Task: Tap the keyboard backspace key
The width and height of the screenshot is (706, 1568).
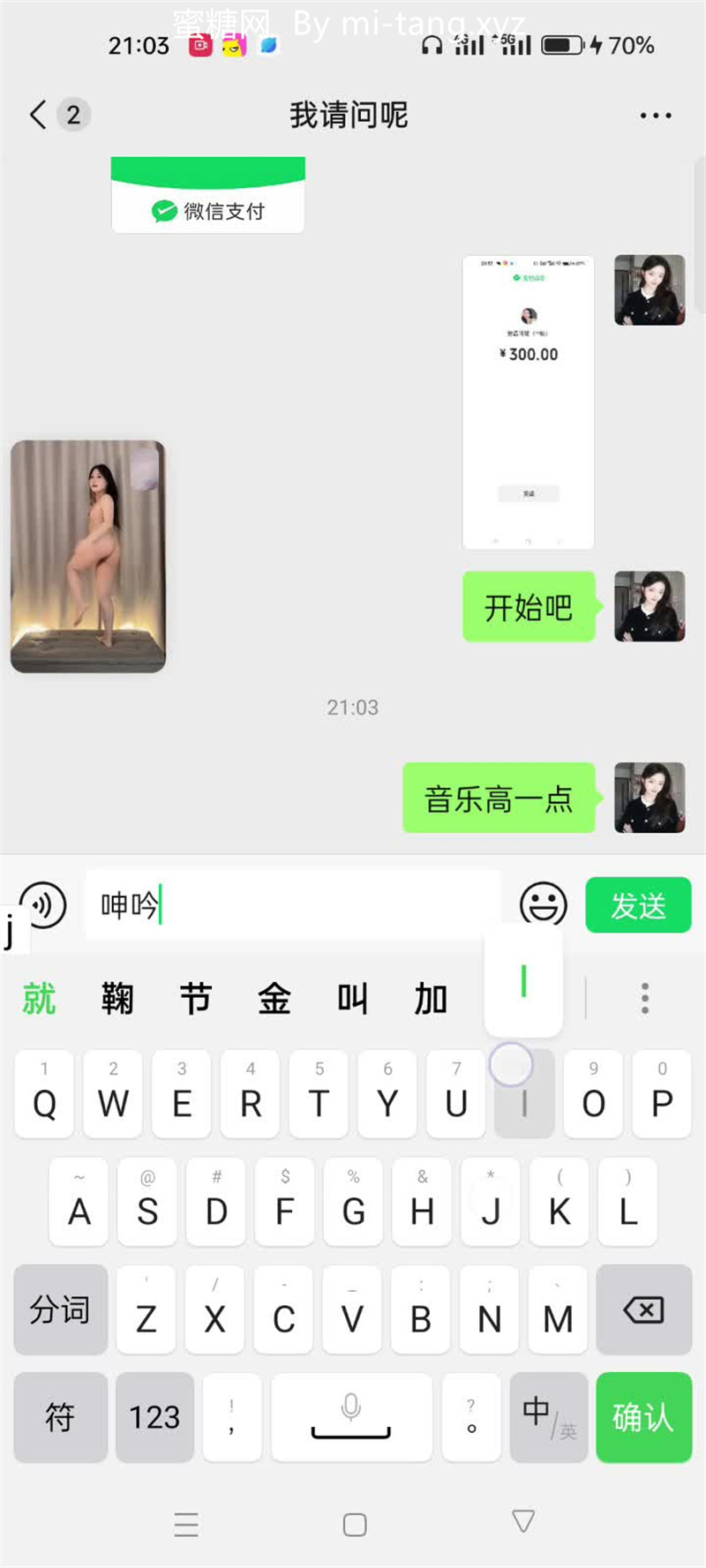Action: (x=643, y=1310)
